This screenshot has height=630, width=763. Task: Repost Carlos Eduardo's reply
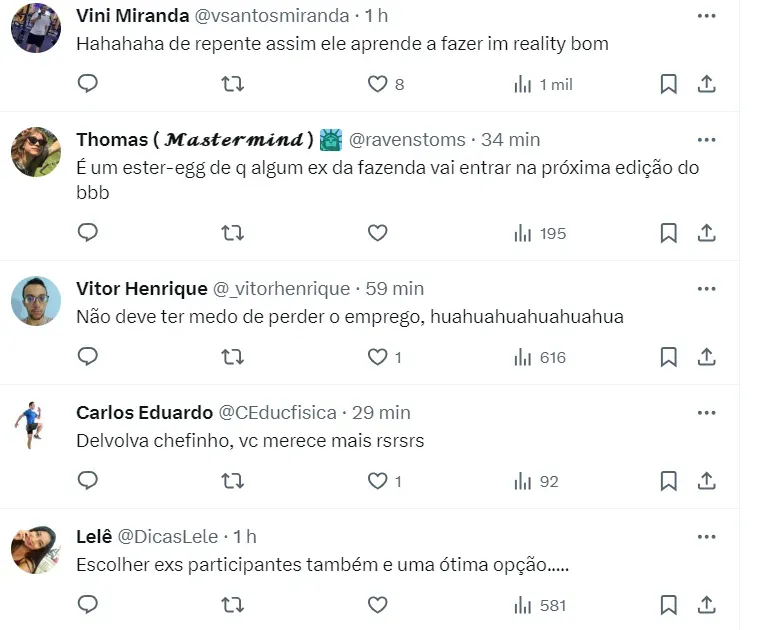click(x=232, y=481)
